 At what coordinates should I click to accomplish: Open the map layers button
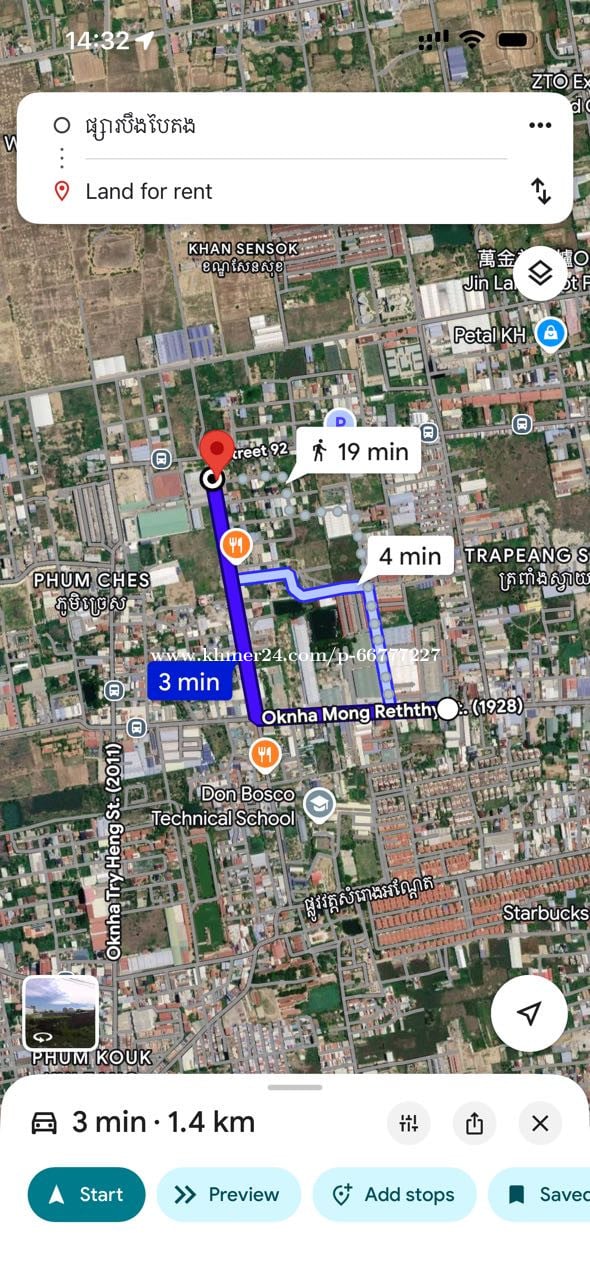(x=540, y=273)
